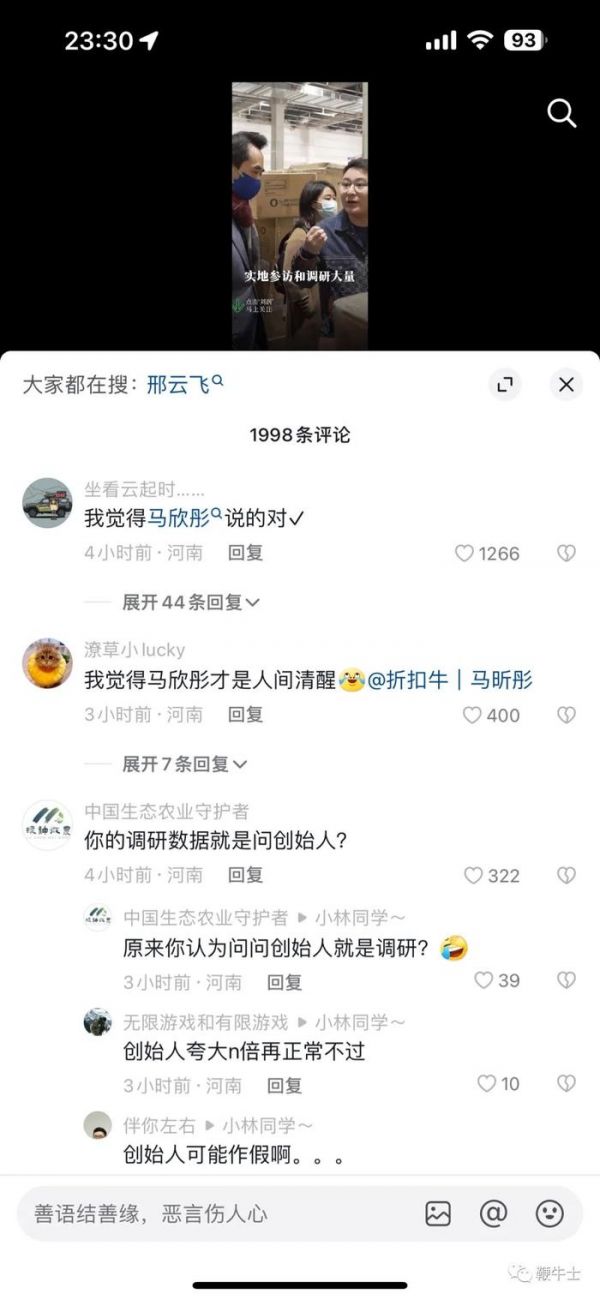Tap the video preview thumbnail
The height and width of the screenshot is (1300, 600).
click(300, 215)
